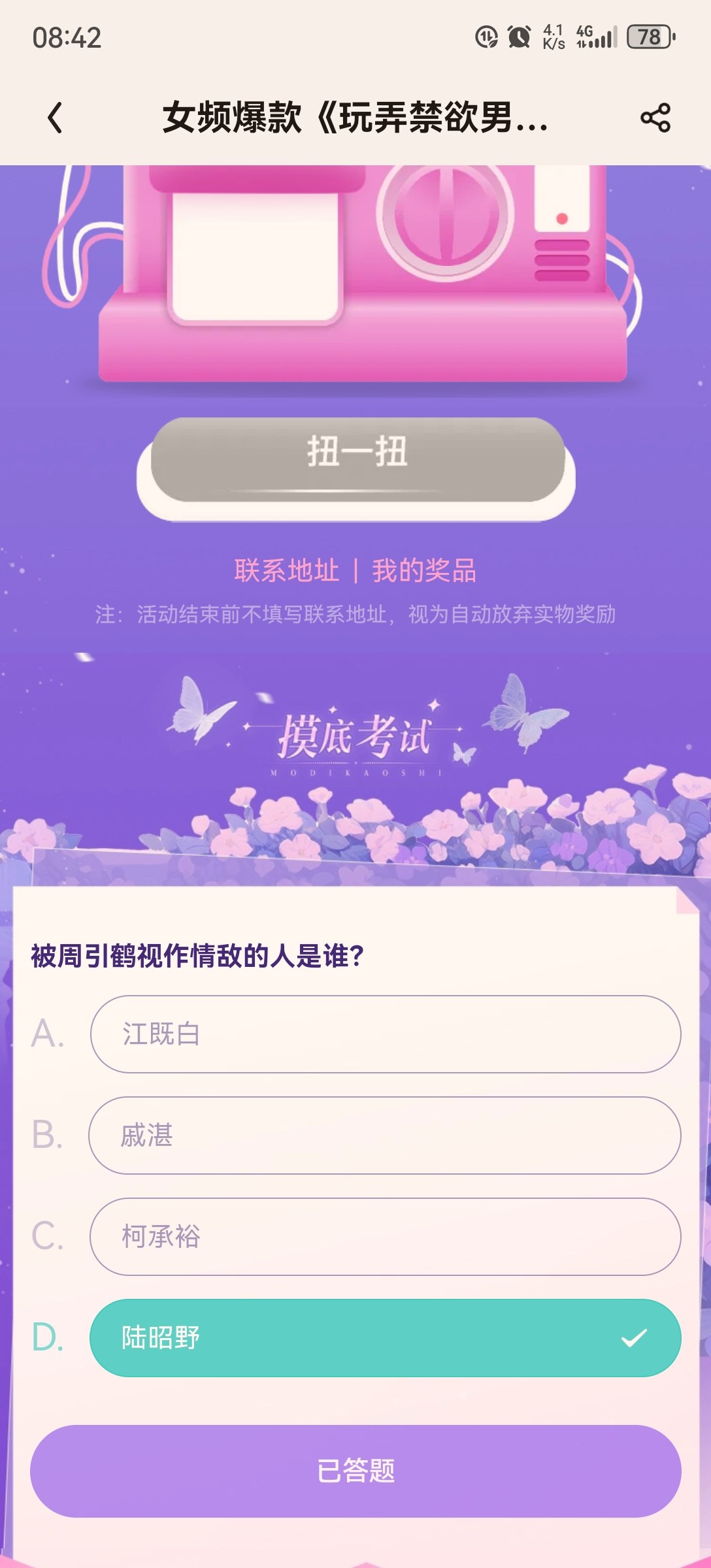Screen dimensions: 711x1568
Task: Choose answer B 戚湛
Action: 386,1135
